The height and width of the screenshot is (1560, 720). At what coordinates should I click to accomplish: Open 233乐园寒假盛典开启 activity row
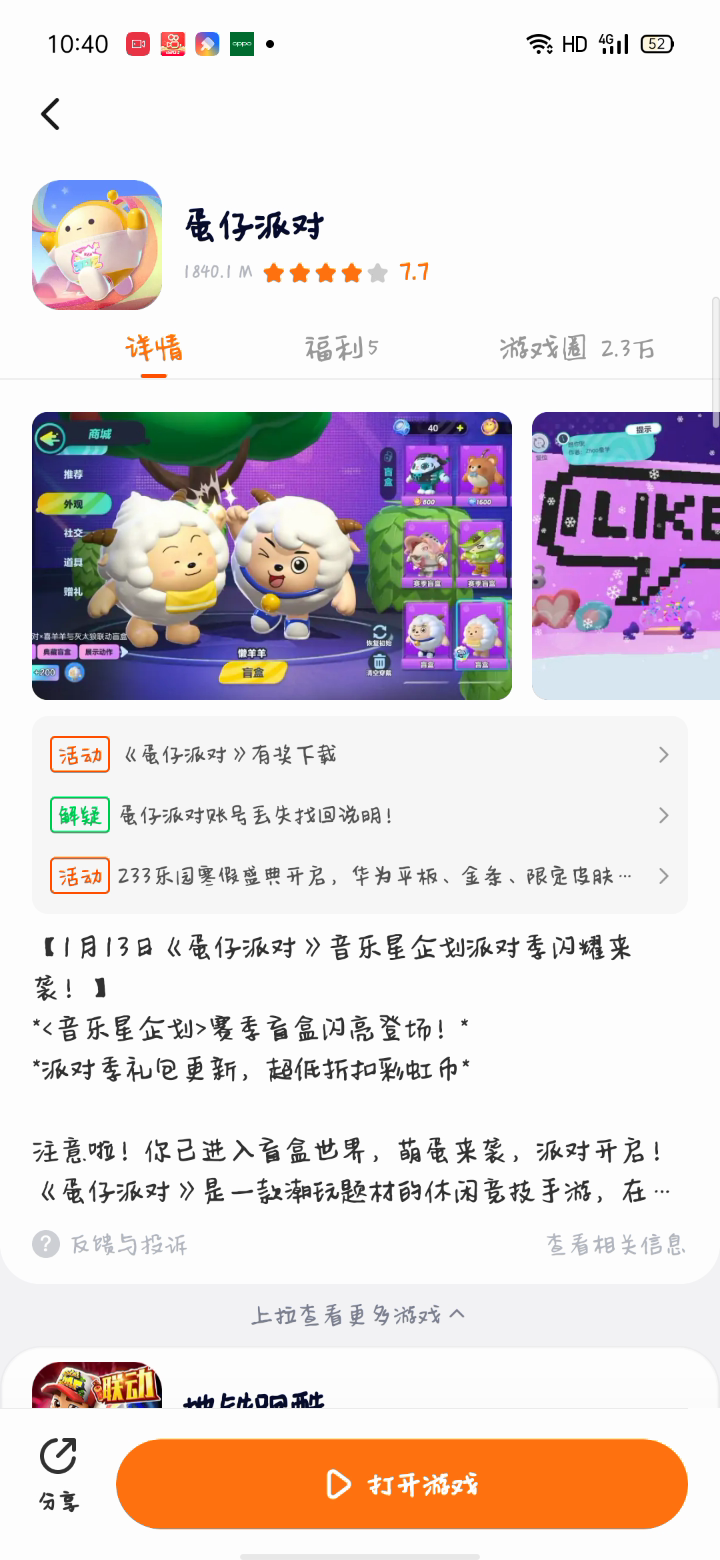click(x=360, y=876)
